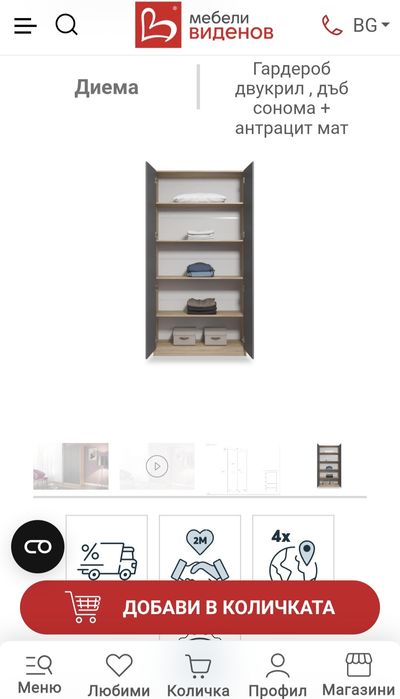Open the delivery truck discount card
Screen dimensions: 400x699
107,549
